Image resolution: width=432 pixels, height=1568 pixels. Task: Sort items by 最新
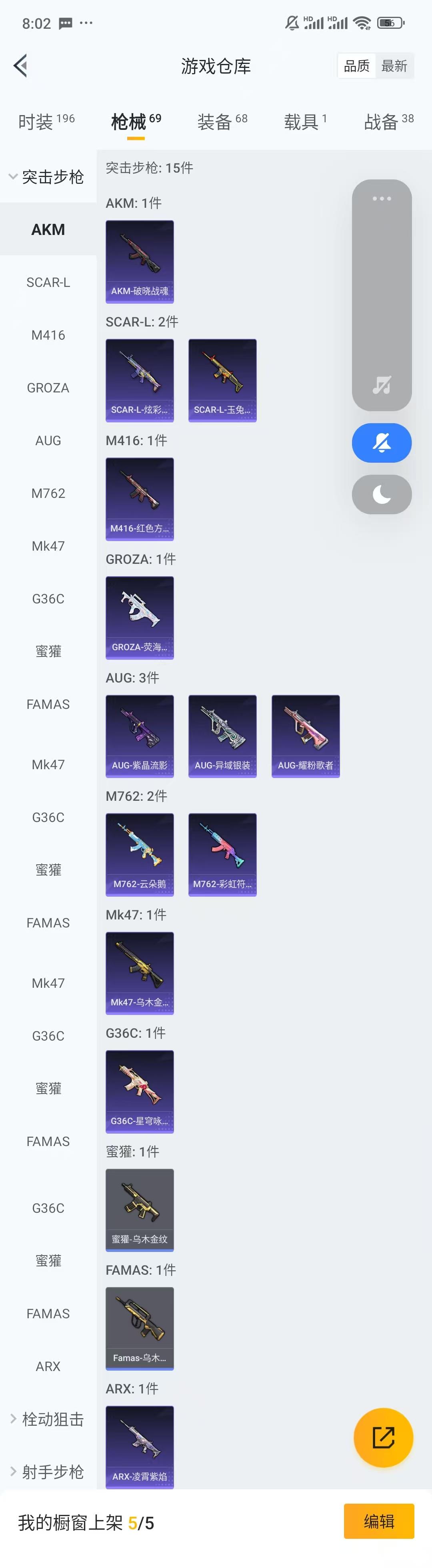click(x=394, y=66)
